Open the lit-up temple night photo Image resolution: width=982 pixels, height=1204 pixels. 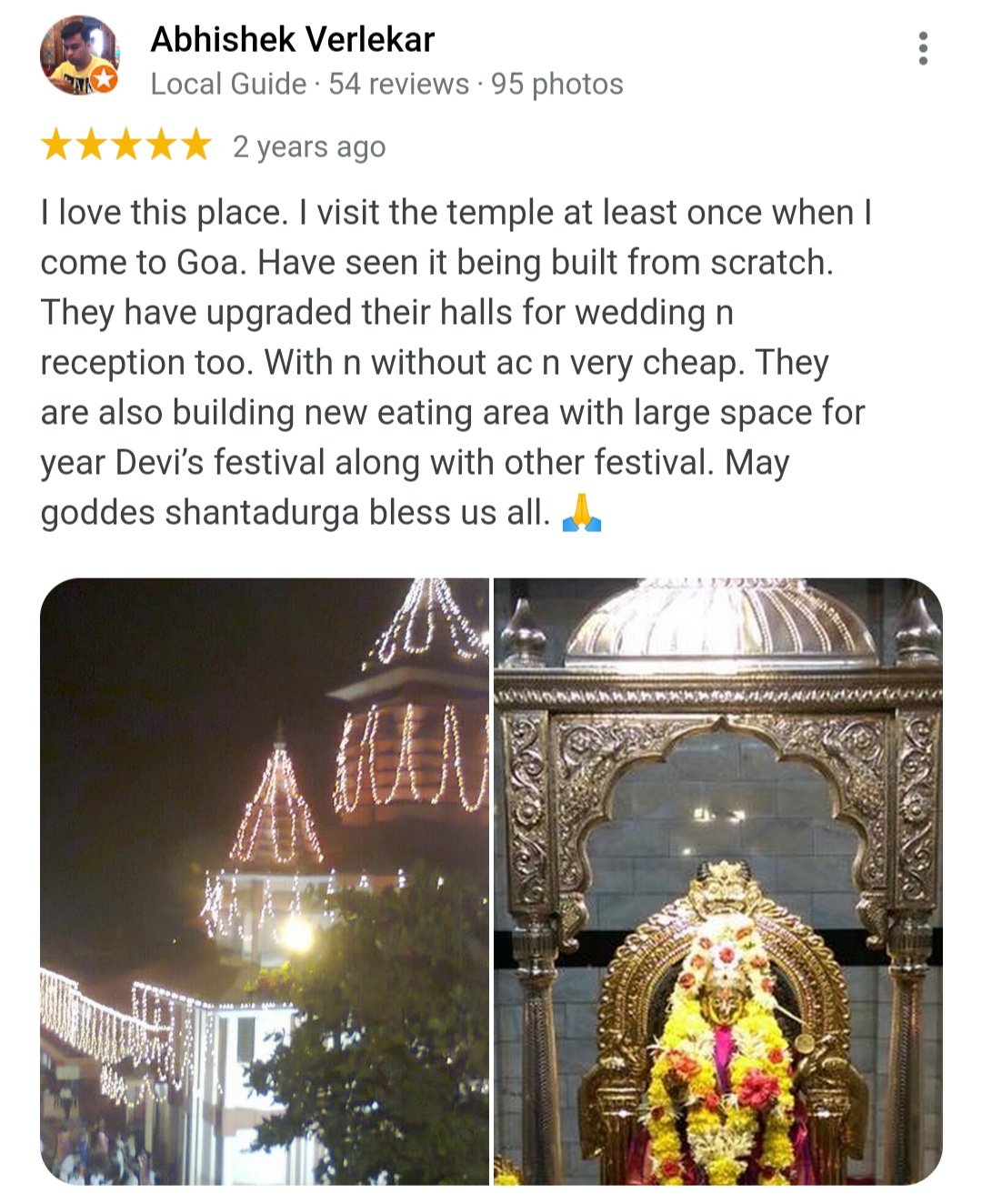pos(265,880)
